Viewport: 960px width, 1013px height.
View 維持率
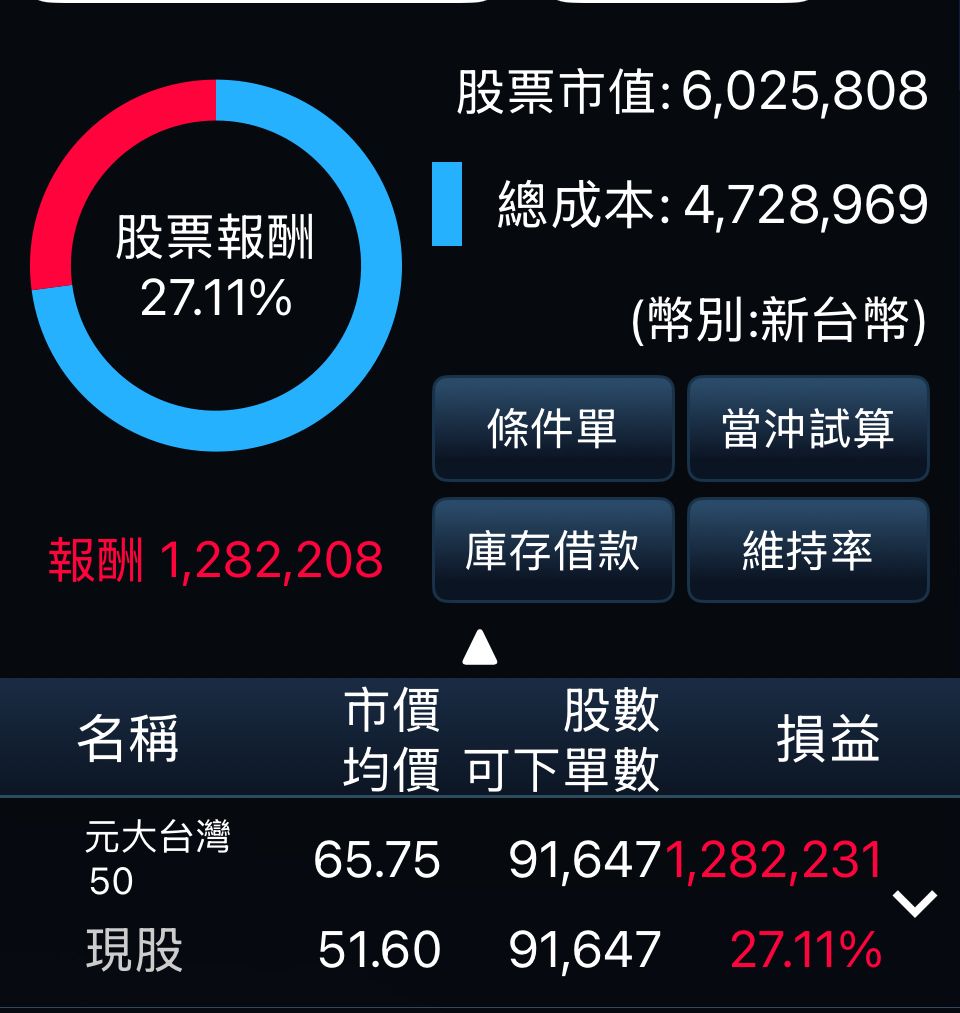tap(808, 551)
